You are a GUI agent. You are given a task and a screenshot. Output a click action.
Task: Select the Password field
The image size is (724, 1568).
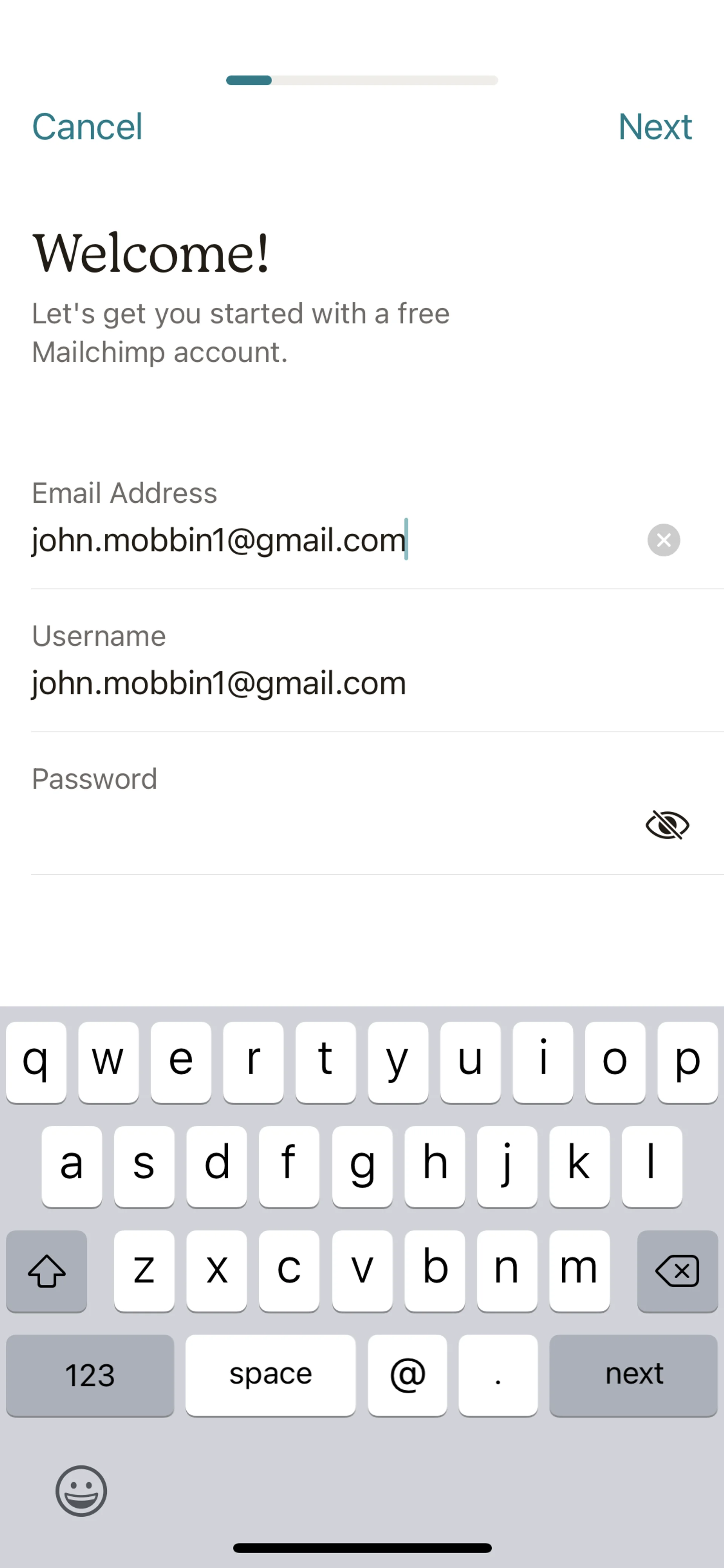304,825
